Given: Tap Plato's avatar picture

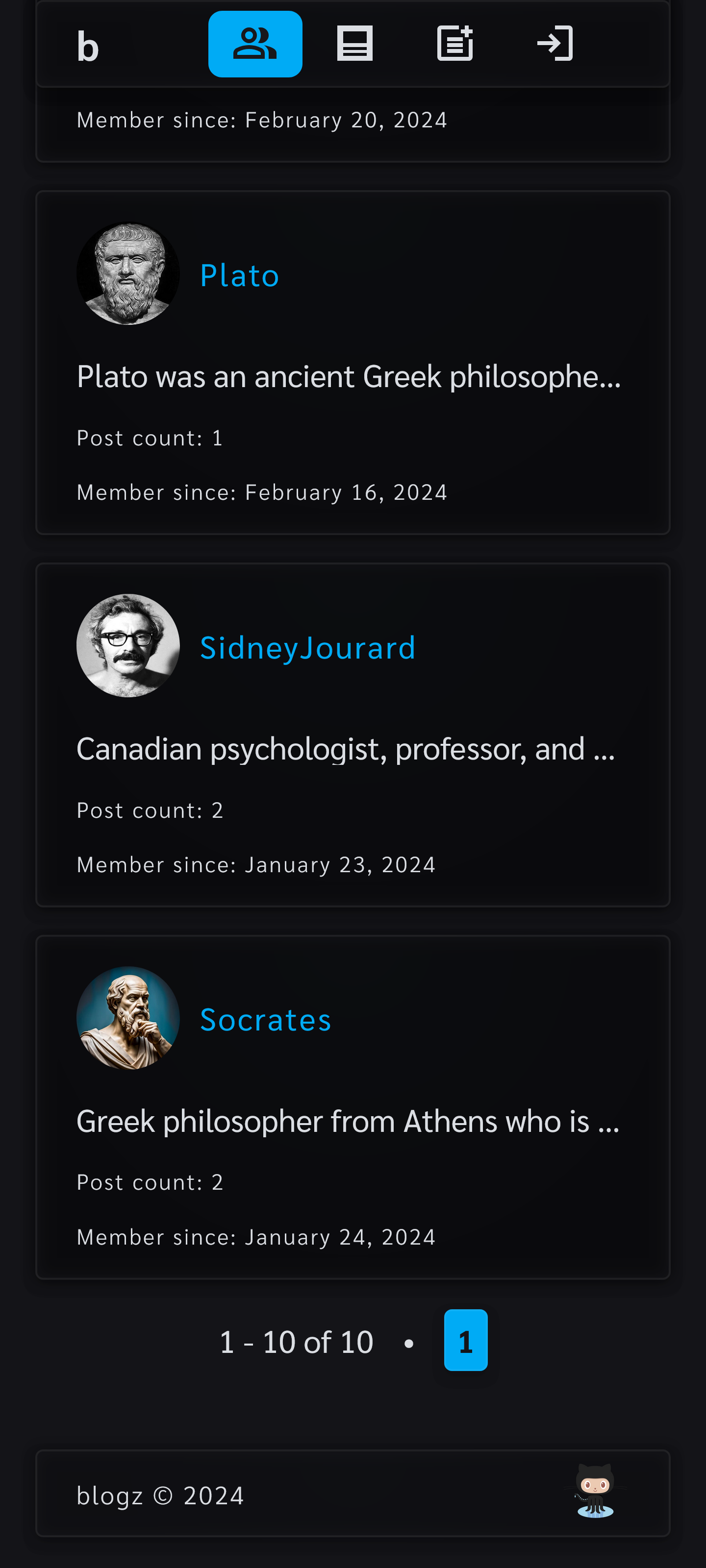Looking at the screenshot, I should 128,273.
